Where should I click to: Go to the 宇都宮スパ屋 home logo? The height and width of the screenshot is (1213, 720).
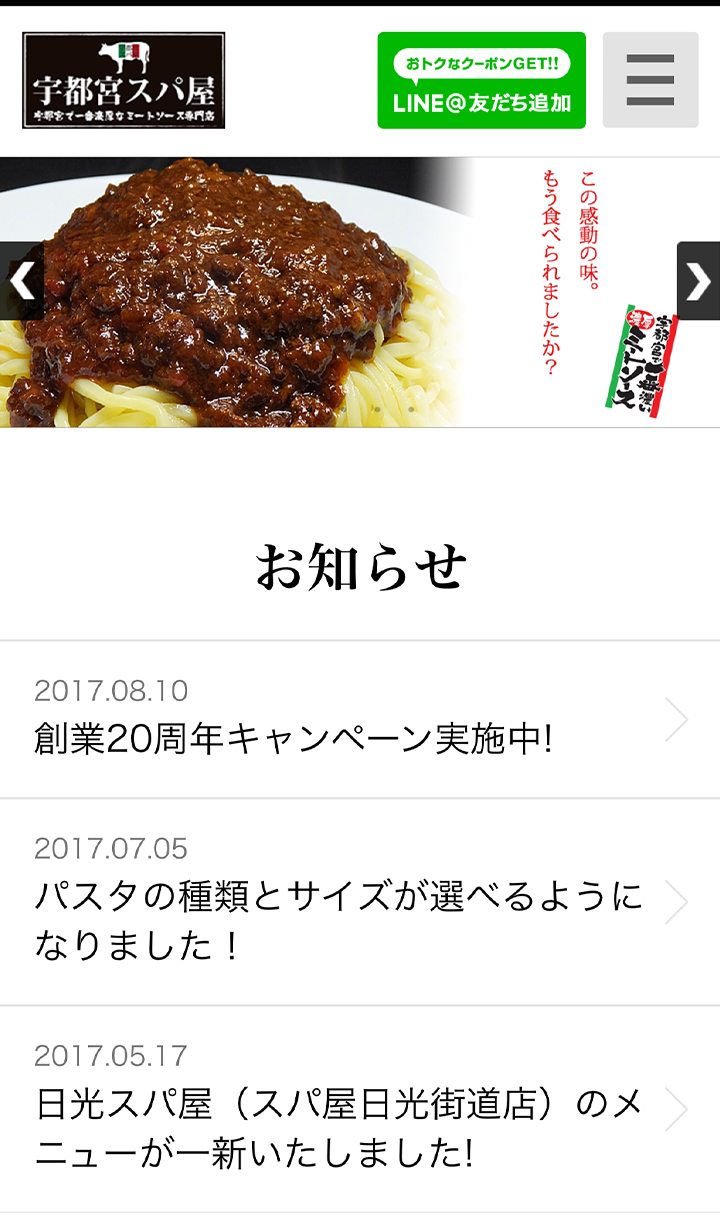tap(124, 80)
